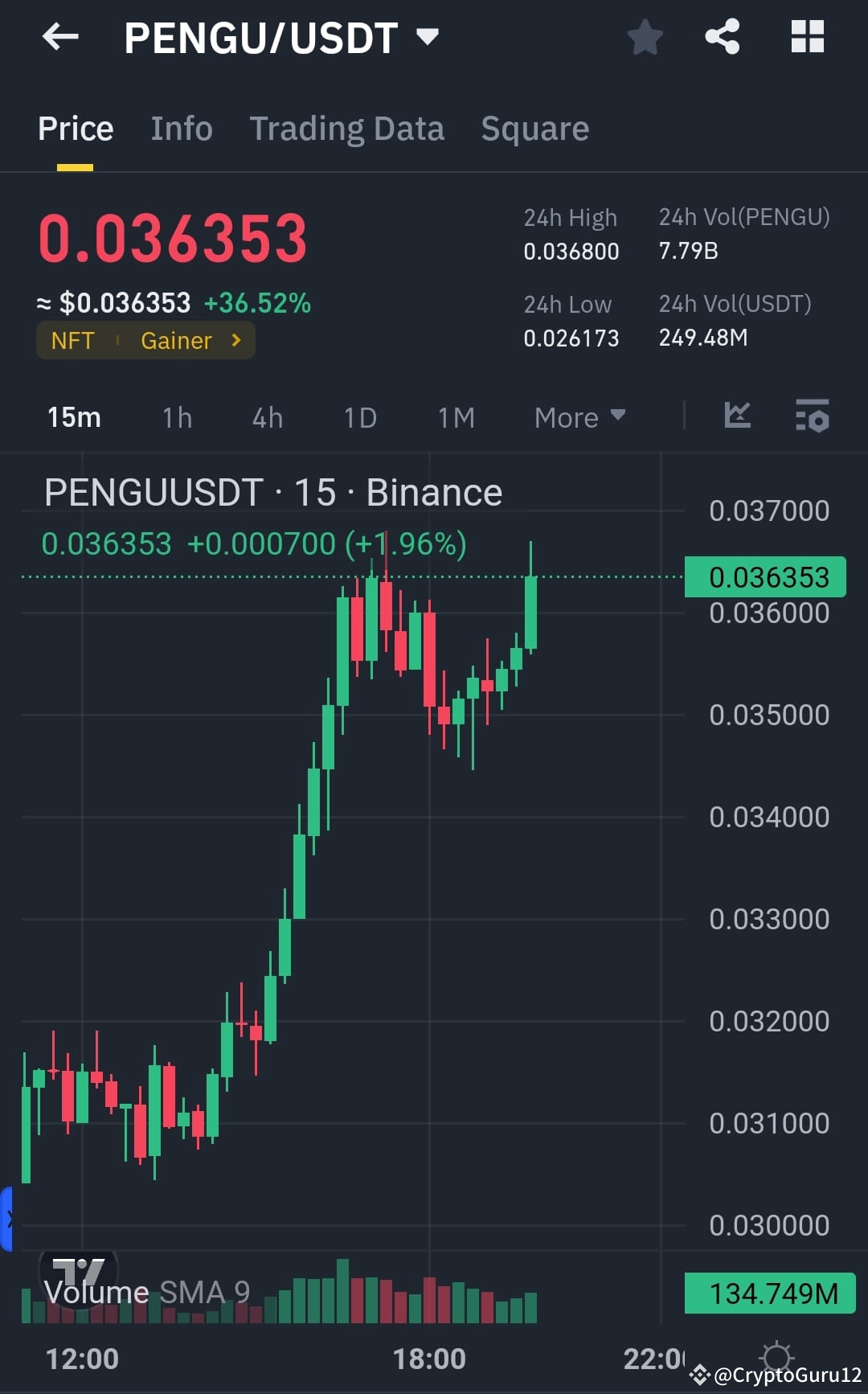
Task: Expand the More timeframe options
Action: coord(579,417)
